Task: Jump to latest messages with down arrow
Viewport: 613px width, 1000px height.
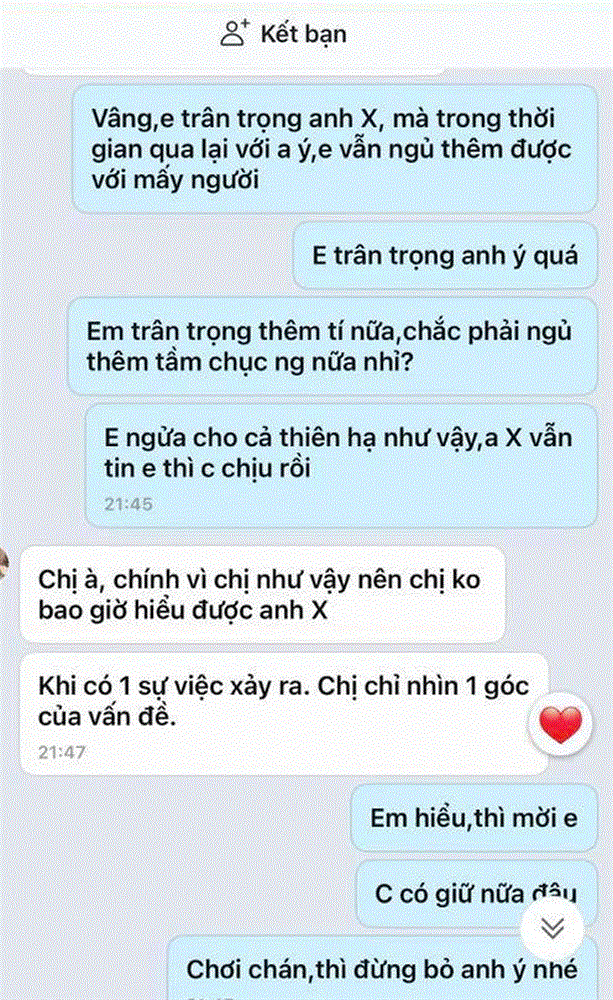Action: [x=553, y=930]
